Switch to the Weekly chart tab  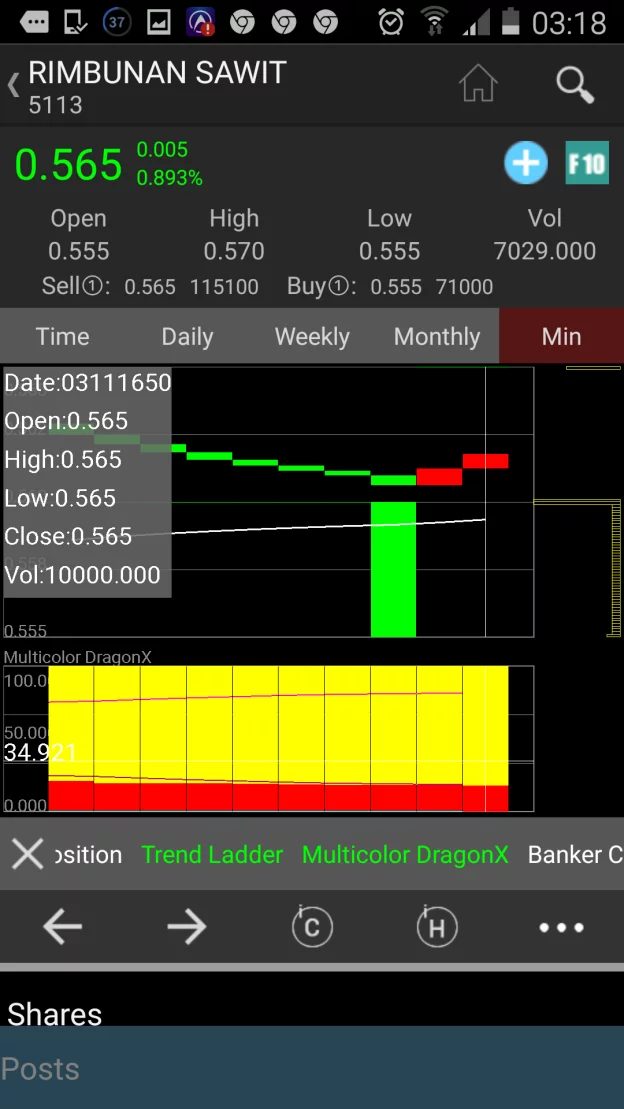click(312, 337)
